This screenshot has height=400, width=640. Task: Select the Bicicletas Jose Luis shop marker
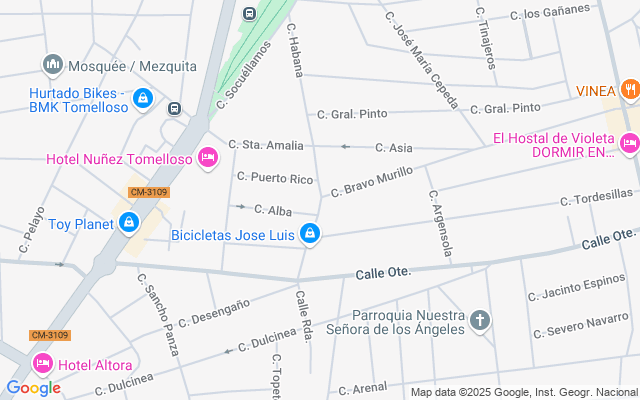tap(310, 234)
